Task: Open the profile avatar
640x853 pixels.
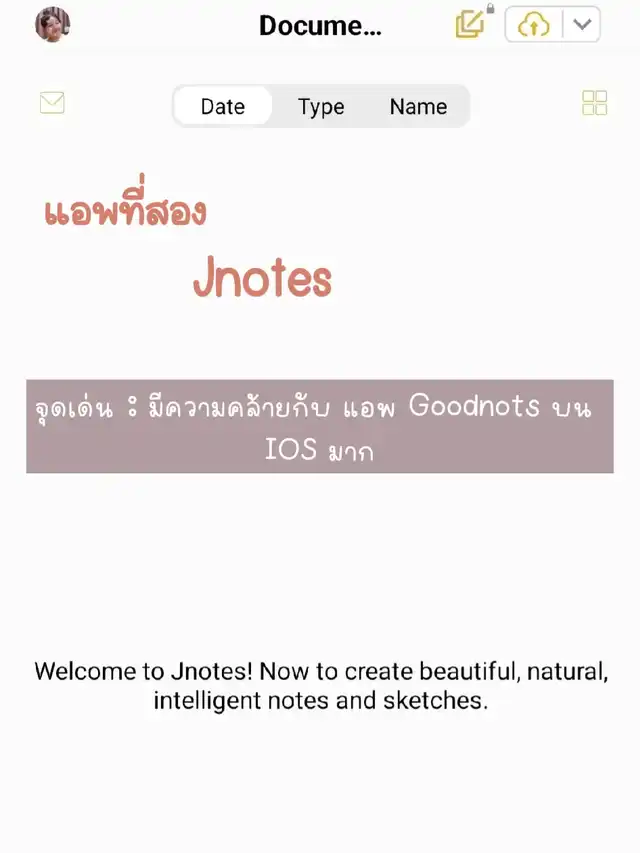Action: [x=52, y=25]
